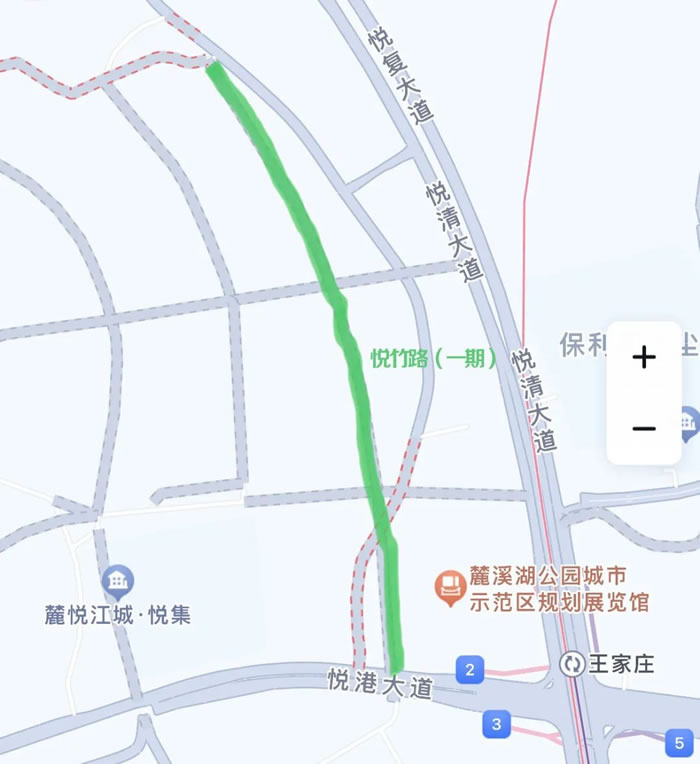The image size is (700, 764).
Task: Select the 麓悦江城·悦集 place marker
Action: coord(118,582)
